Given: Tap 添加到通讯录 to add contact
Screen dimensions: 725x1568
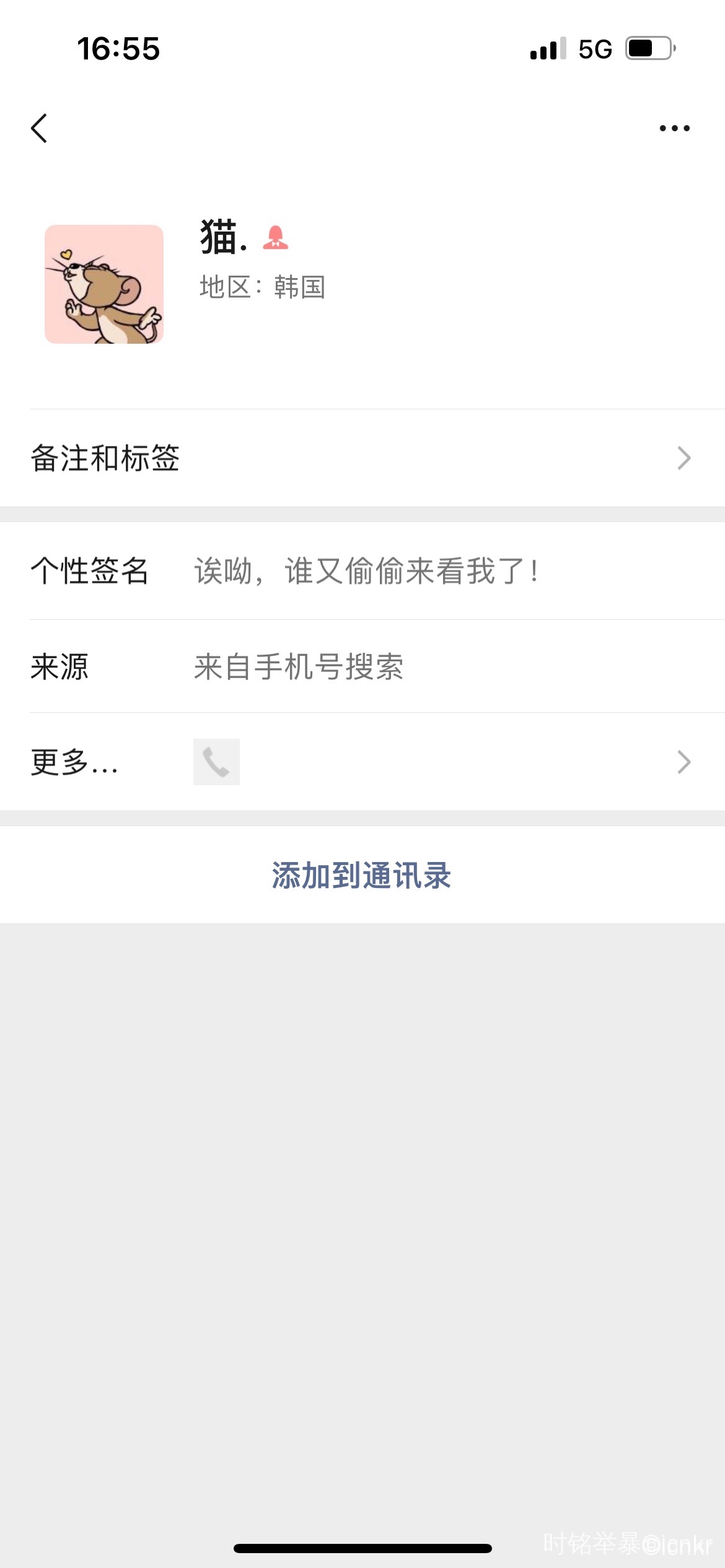Looking at the screenshot, I should [362, 876].
